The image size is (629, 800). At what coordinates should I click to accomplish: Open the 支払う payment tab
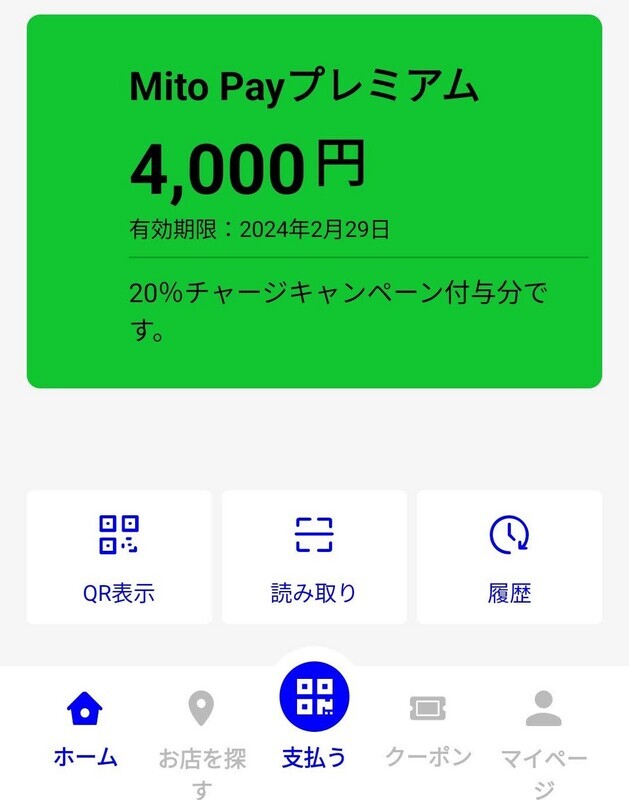tap(314, 715)
